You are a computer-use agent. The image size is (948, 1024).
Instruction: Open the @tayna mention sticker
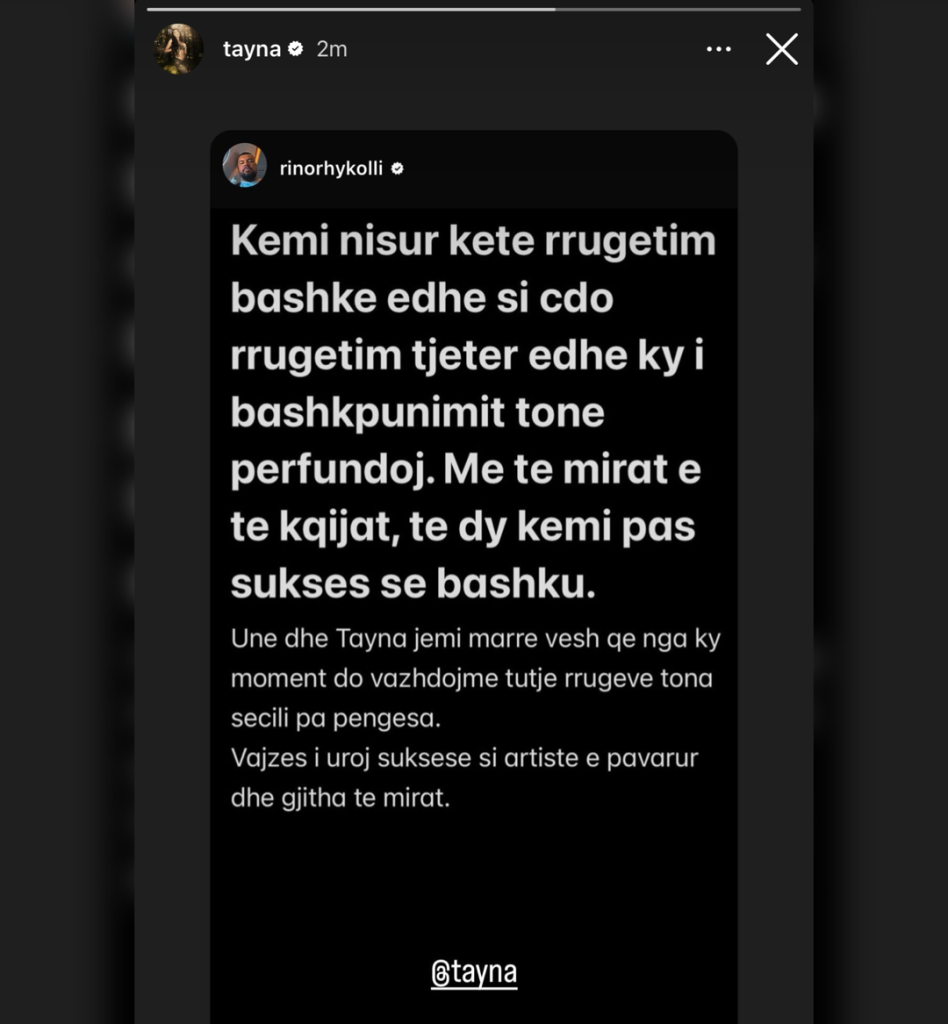point(474,971)
